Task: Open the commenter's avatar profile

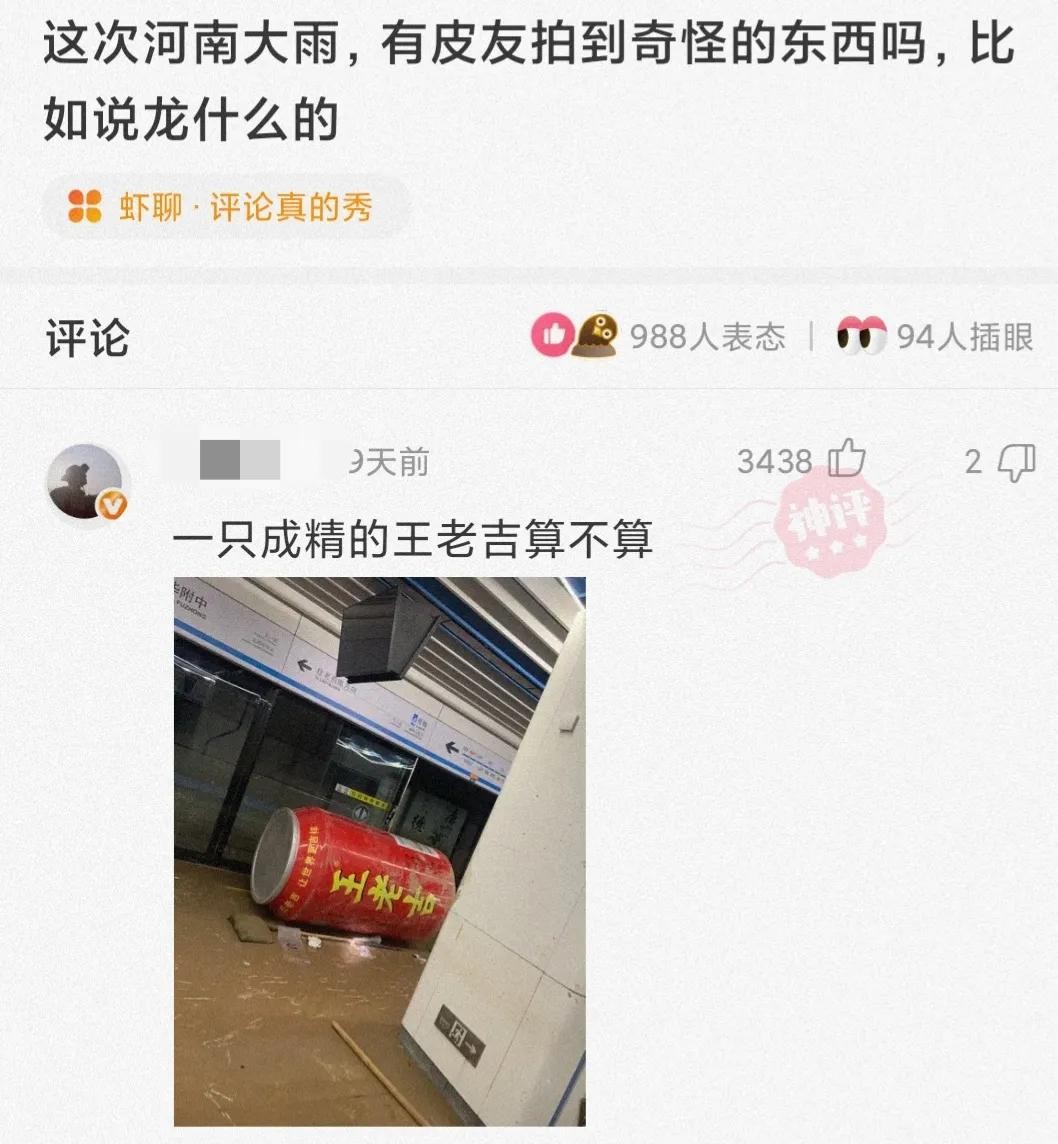Action: click(88, 481)
